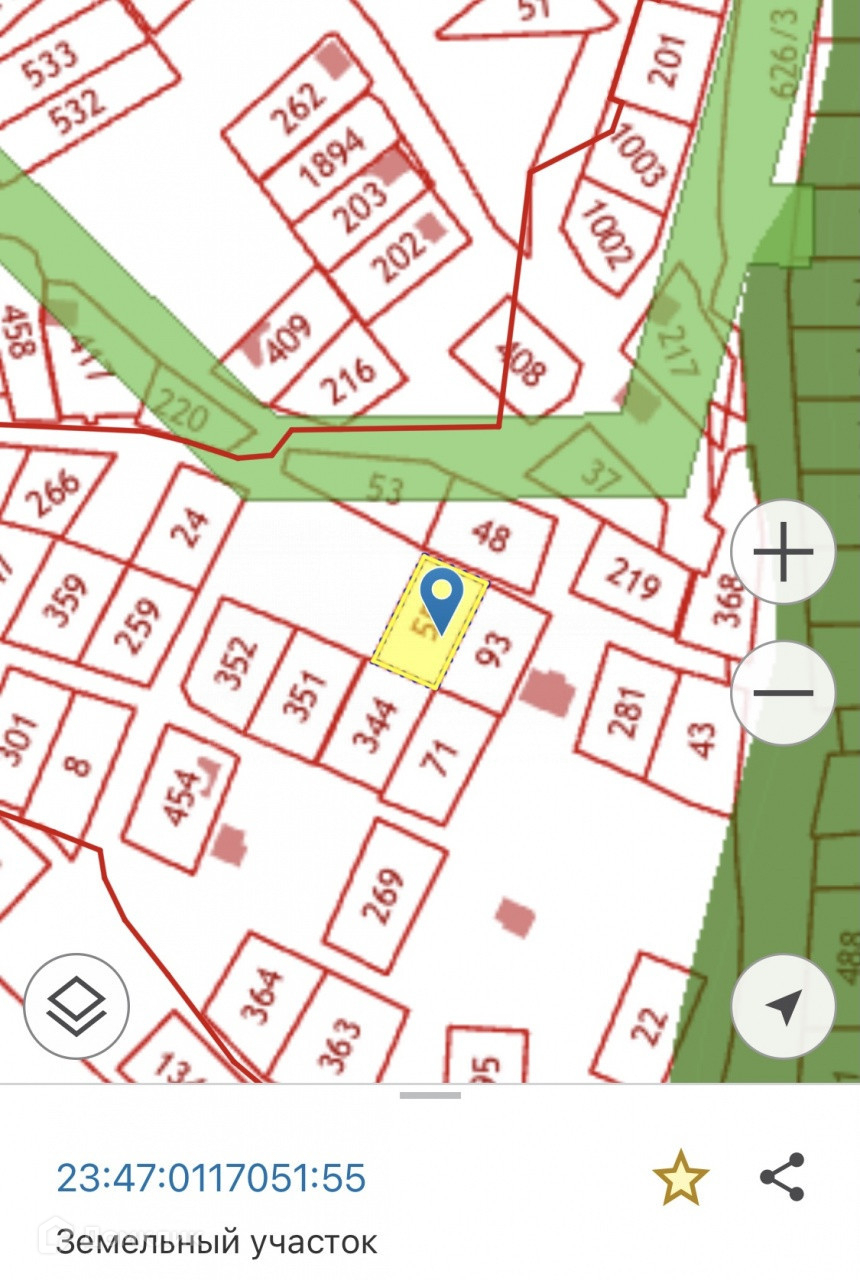This screenshot has width=860, height=1280.
Task: Add parcel to favorites with star
Action: 681,1178
